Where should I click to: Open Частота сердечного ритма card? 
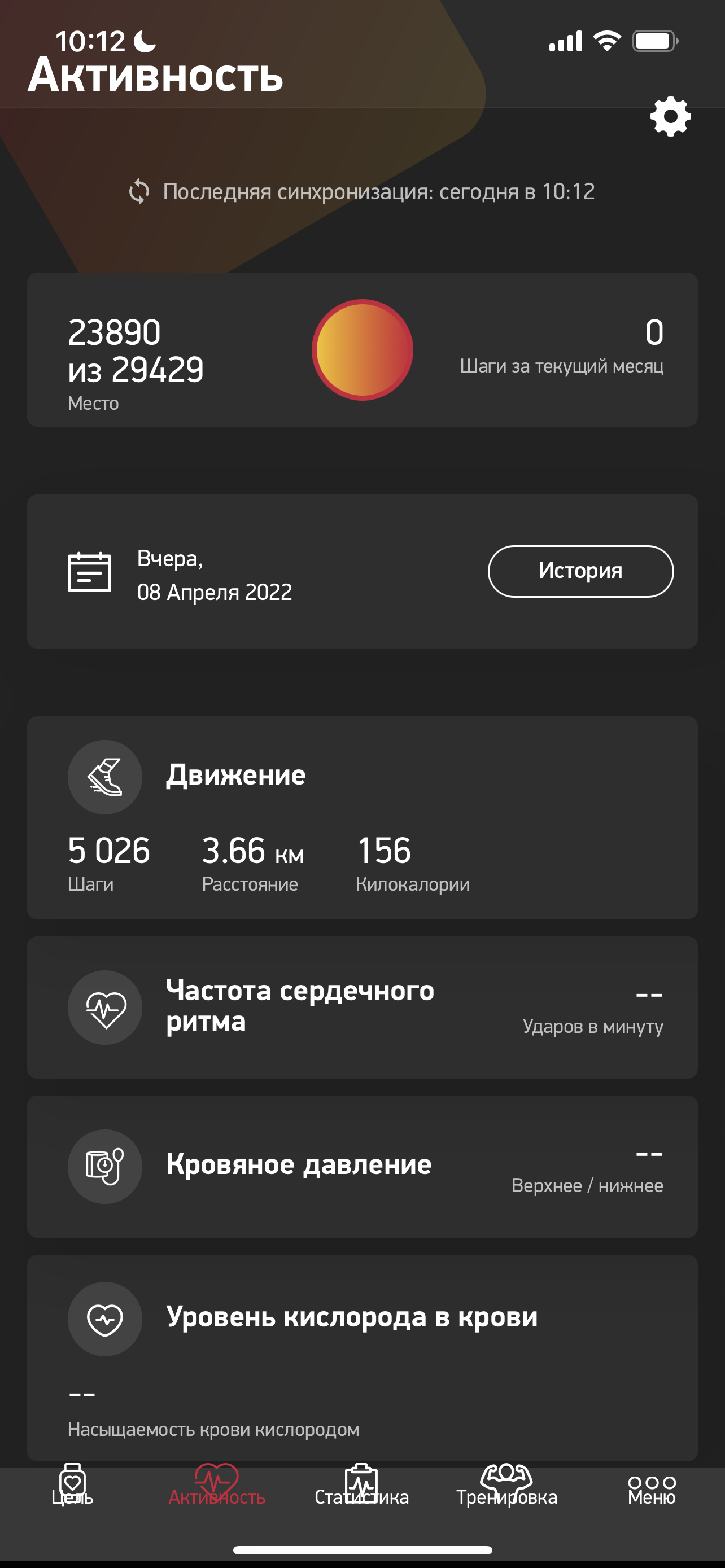(362, 1007)
